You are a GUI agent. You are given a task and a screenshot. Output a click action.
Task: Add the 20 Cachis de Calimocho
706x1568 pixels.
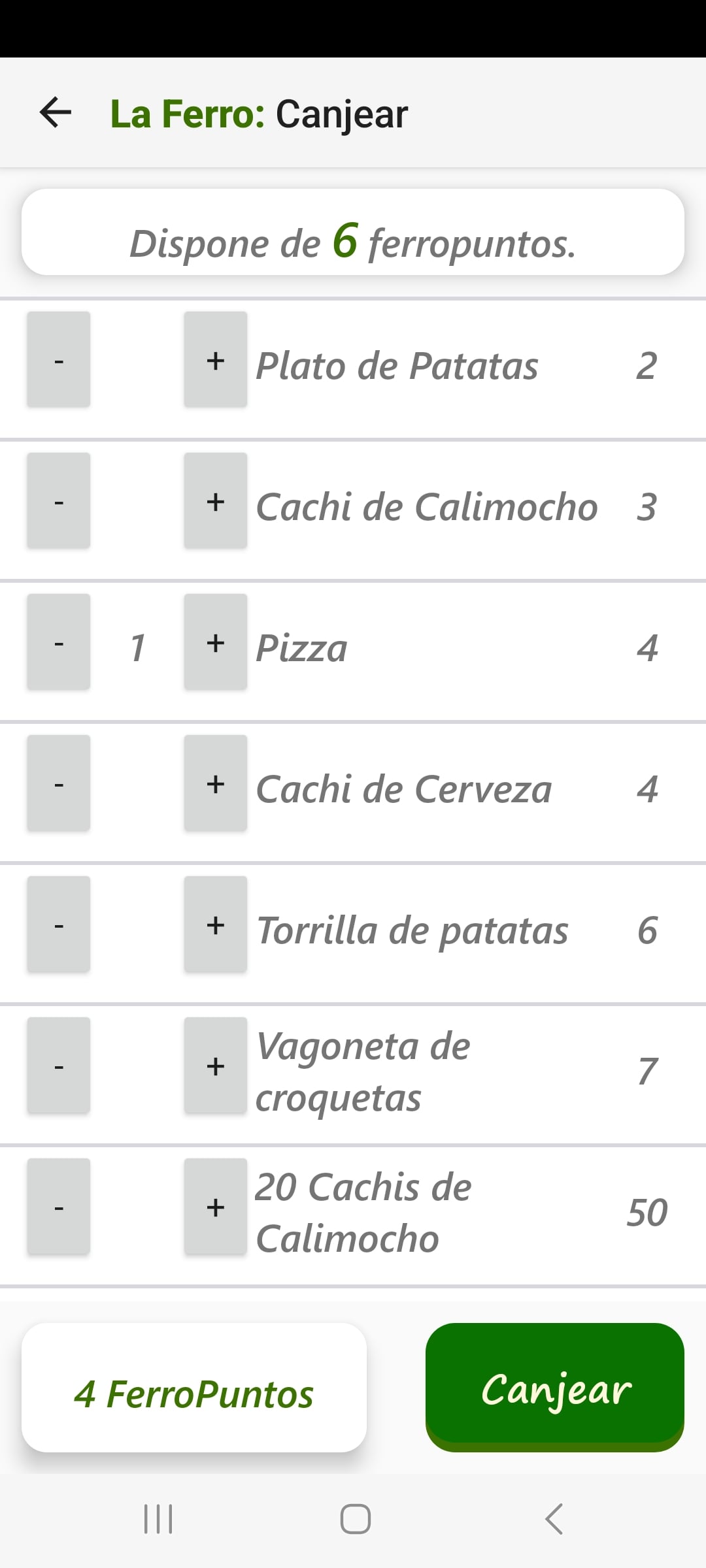coord(216,1206)
